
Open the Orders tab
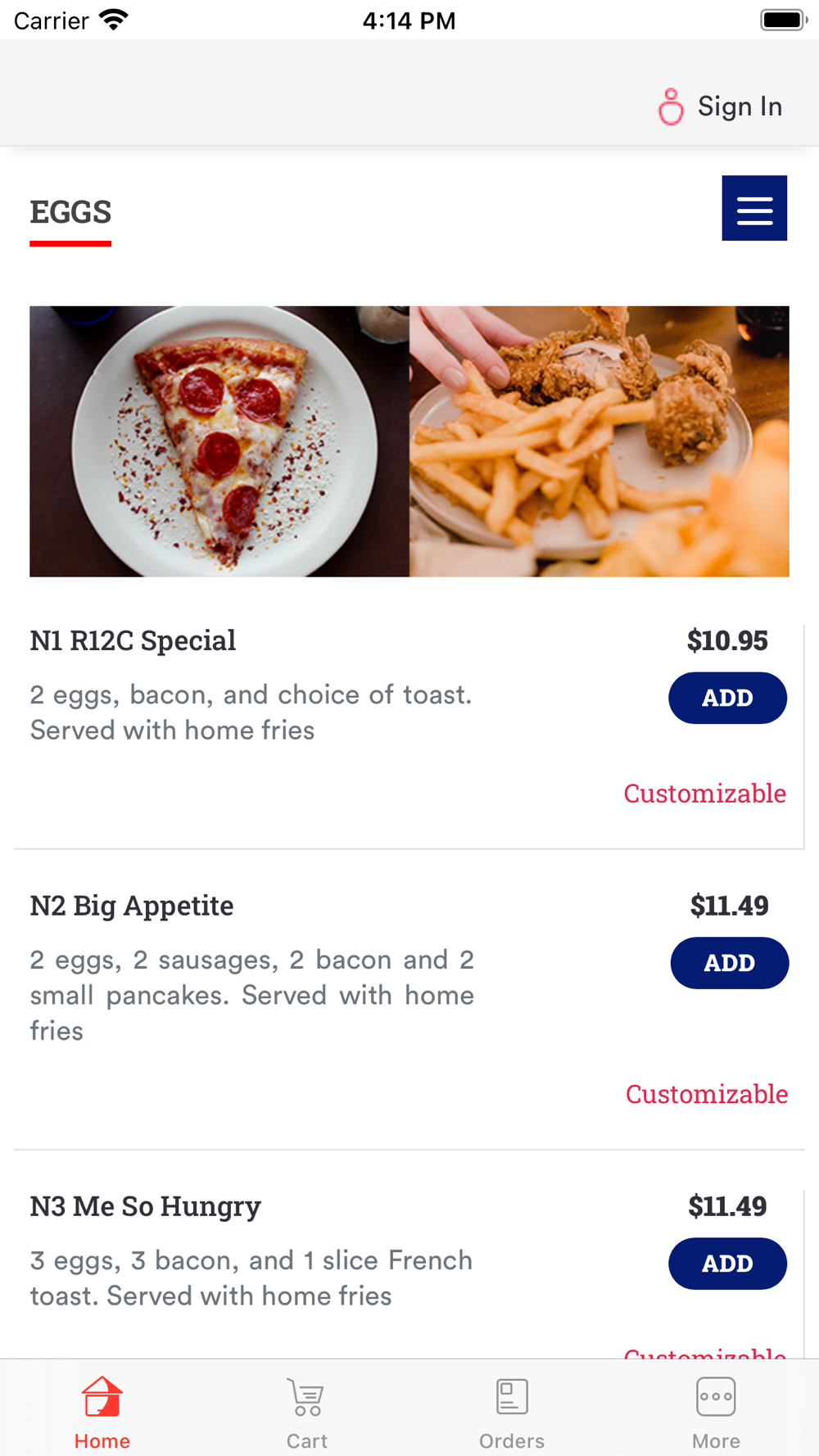point(512,1412)
